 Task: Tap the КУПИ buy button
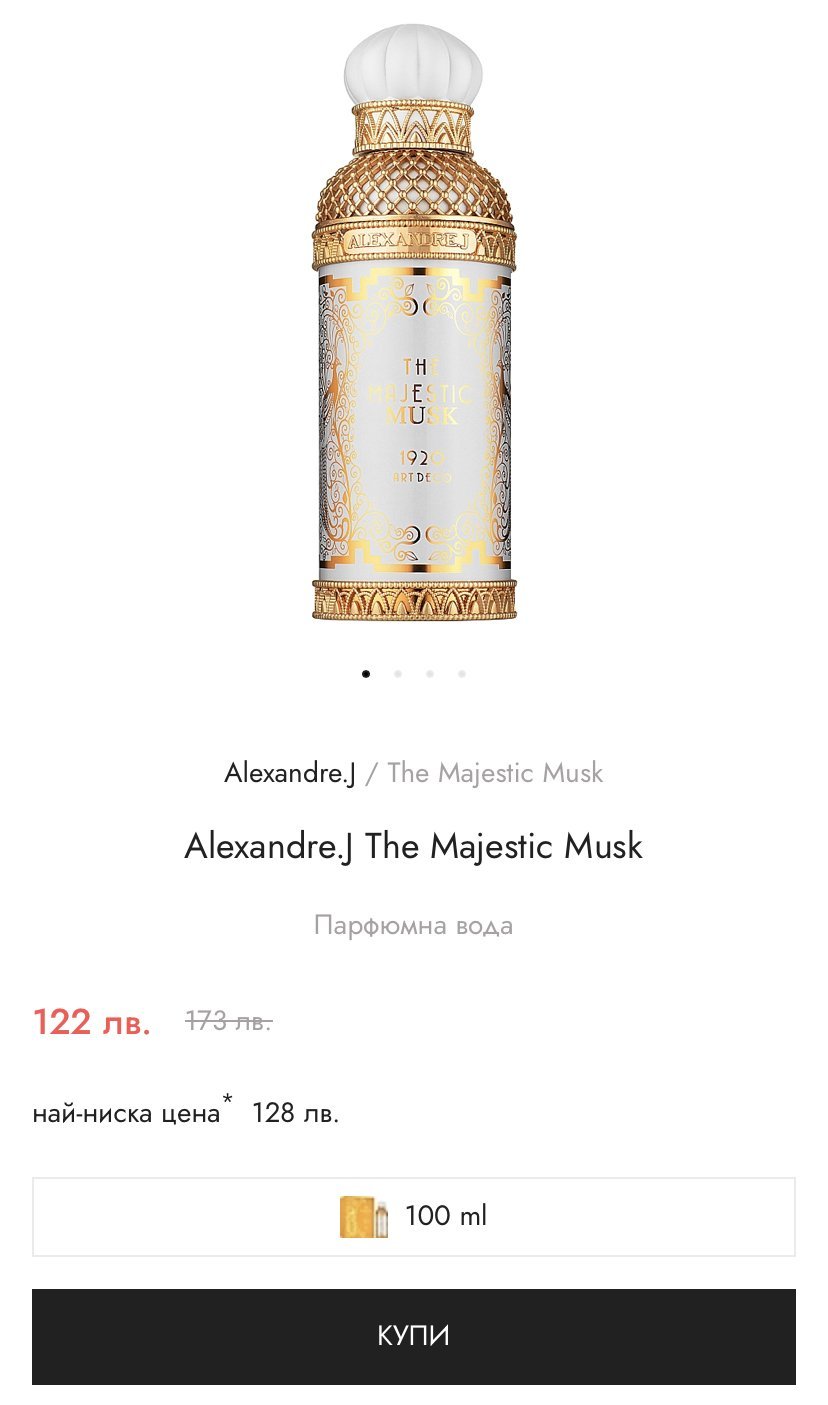(x=413, y=1336)
